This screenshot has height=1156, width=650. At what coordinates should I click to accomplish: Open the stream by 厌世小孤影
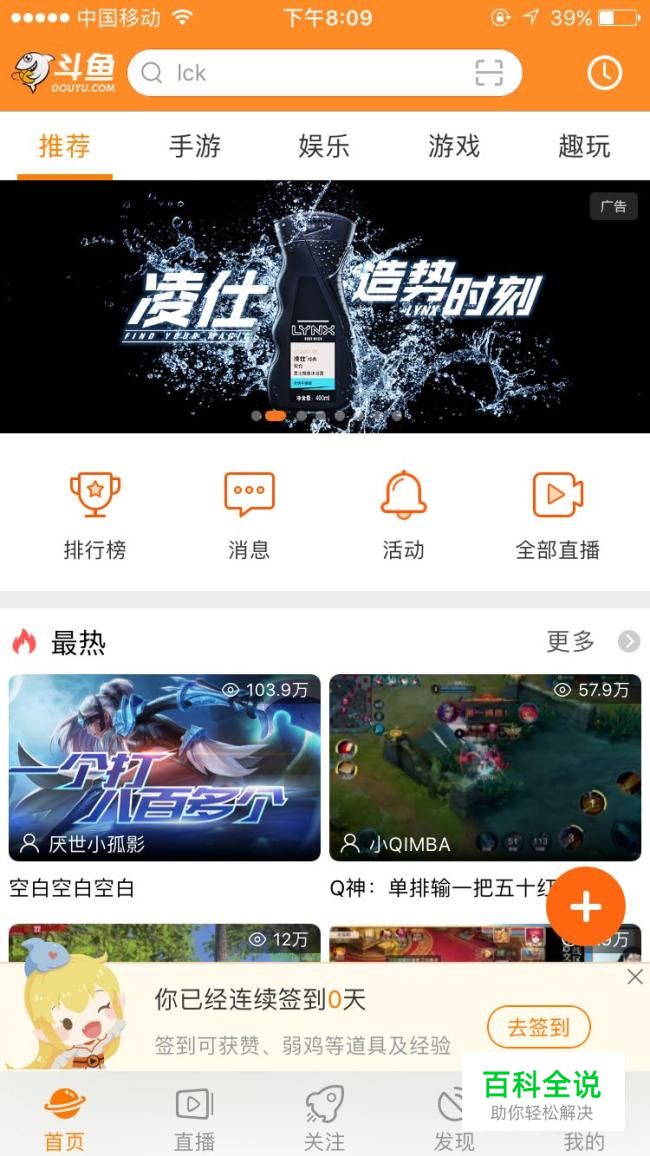pos(165,767)
